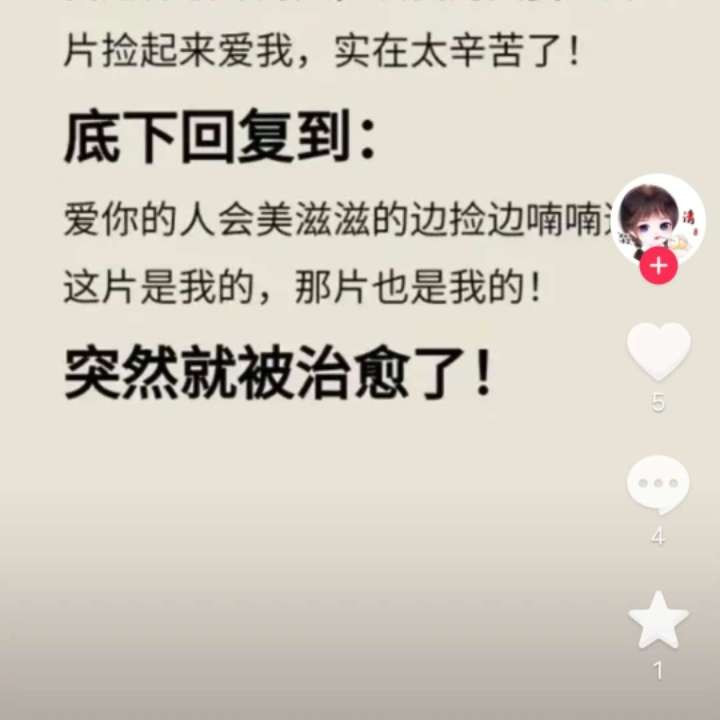Follow the creator with the plus button
The image size is (720, 720).
658,266
